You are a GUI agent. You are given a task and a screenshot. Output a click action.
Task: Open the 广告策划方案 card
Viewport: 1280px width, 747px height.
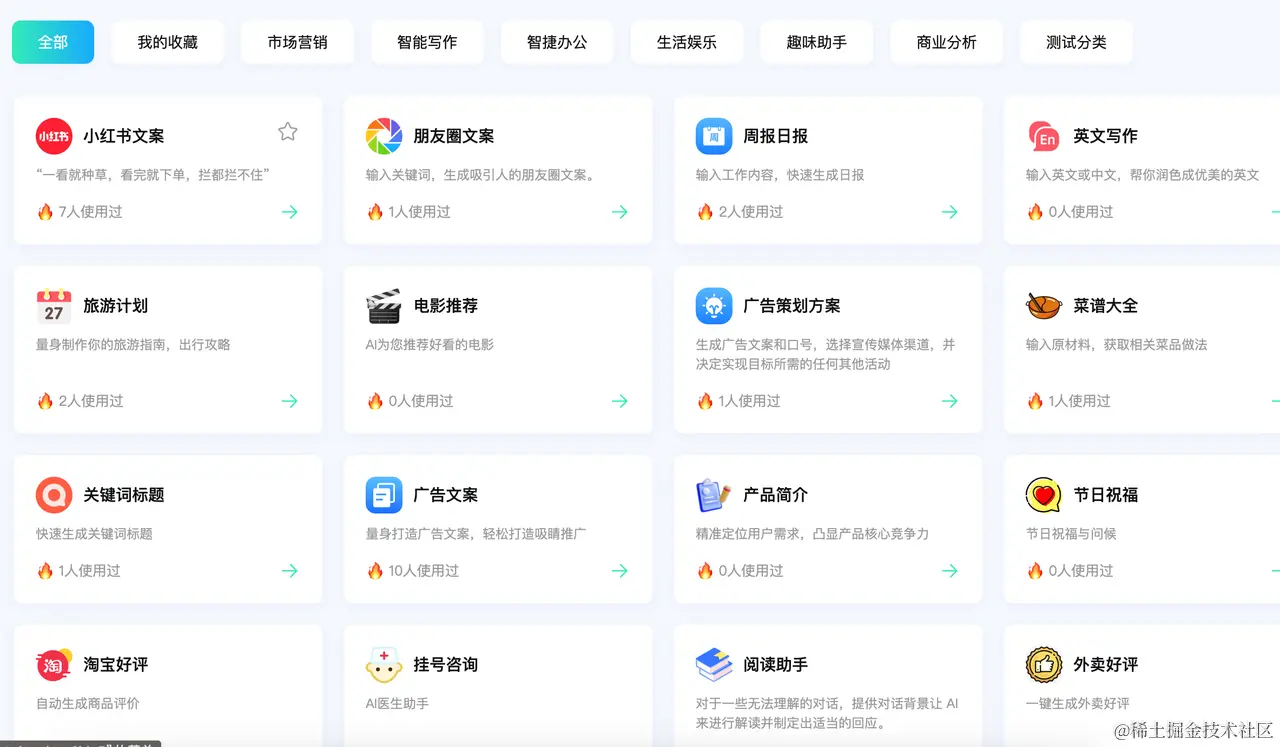coord(827,348)
